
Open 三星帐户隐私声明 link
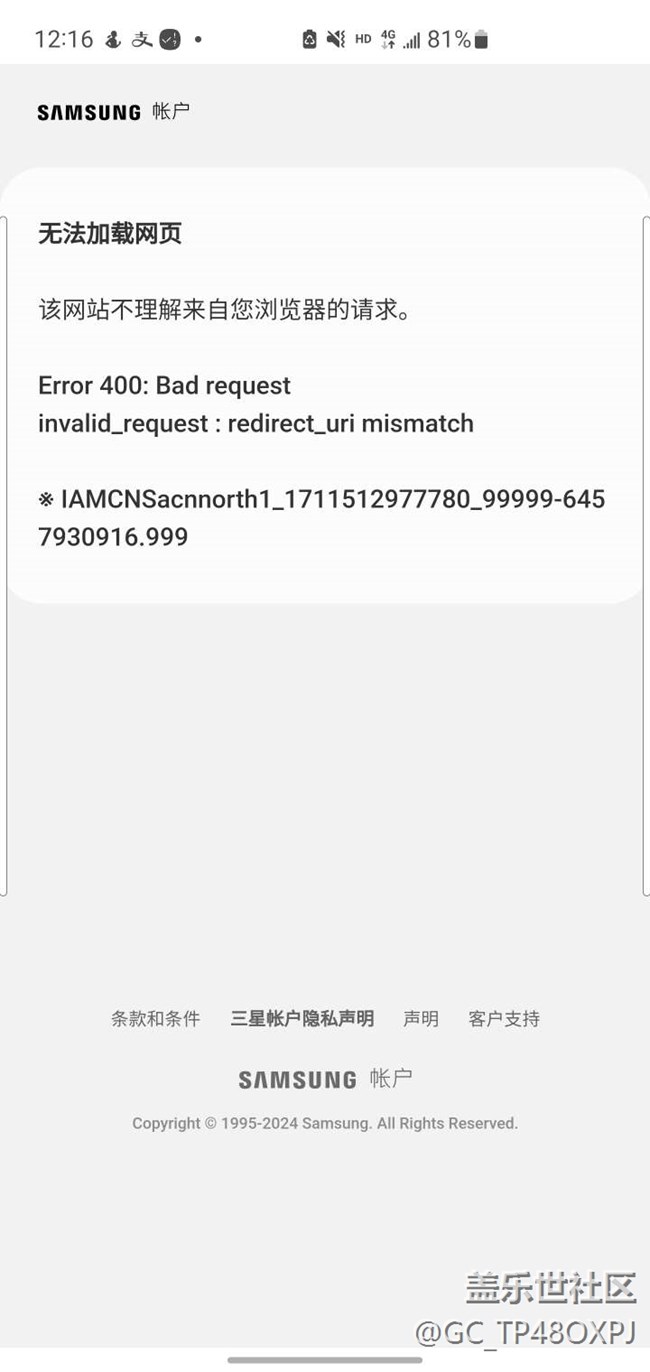click(302, 1019)
